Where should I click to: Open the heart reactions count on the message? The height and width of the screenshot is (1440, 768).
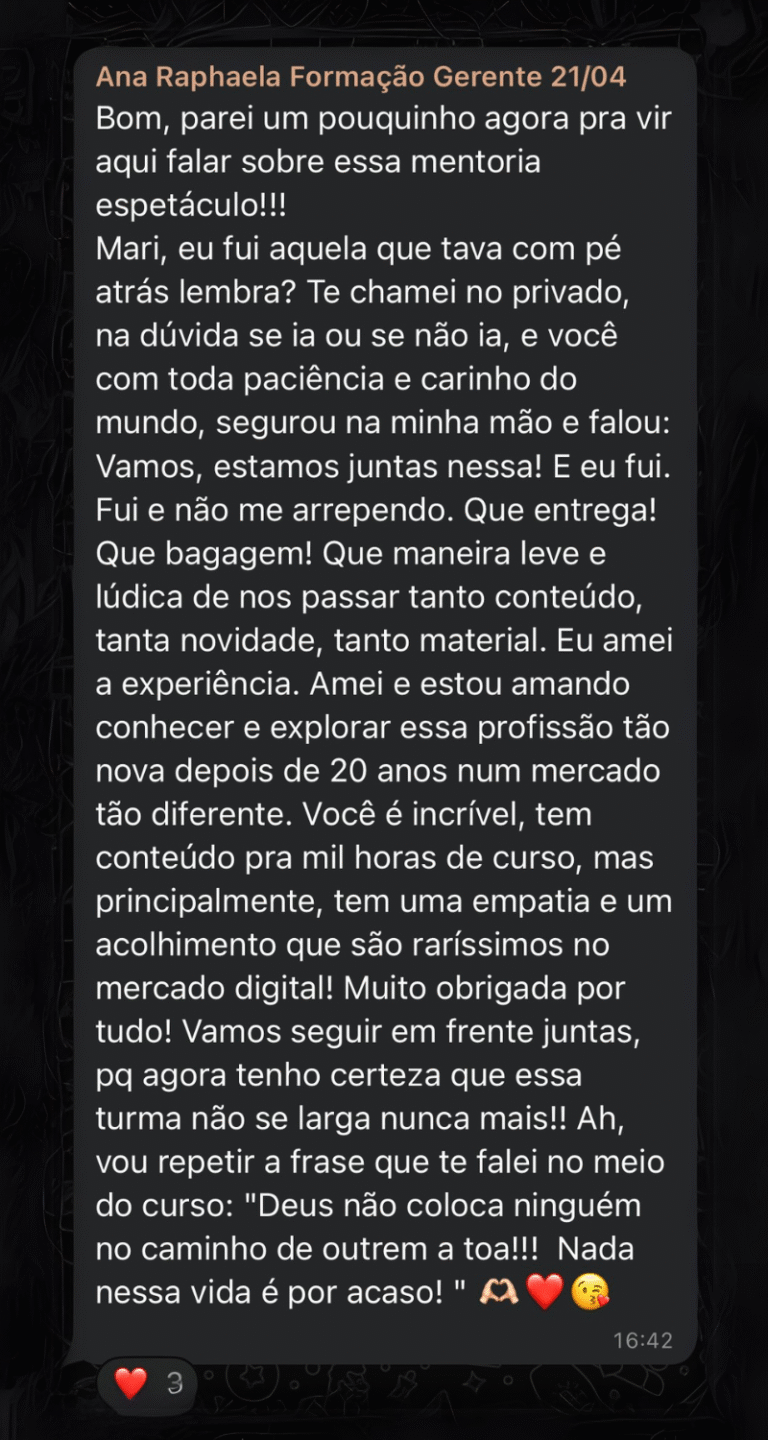pos(148,1384)
